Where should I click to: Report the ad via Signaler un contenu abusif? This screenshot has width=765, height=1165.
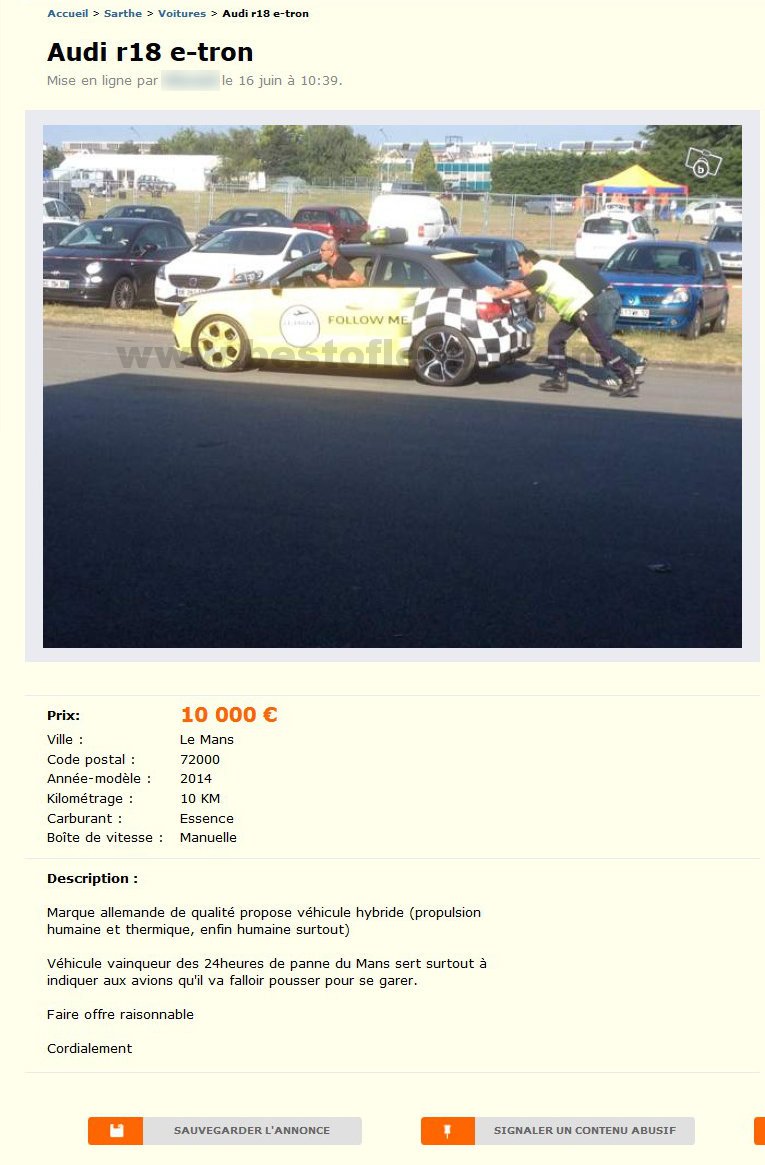click(x=558, y=1131)
